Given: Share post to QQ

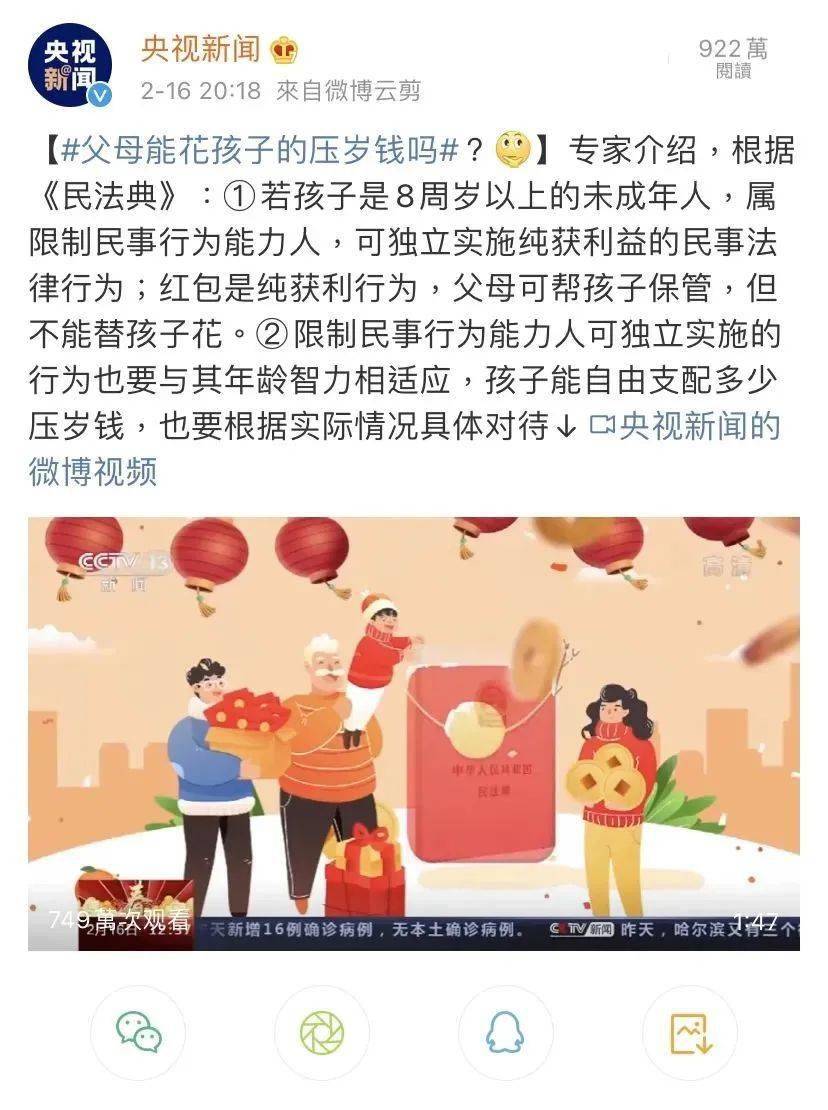Looking at the screenshot, I should pyautogui.click(x=505, y=1033).
